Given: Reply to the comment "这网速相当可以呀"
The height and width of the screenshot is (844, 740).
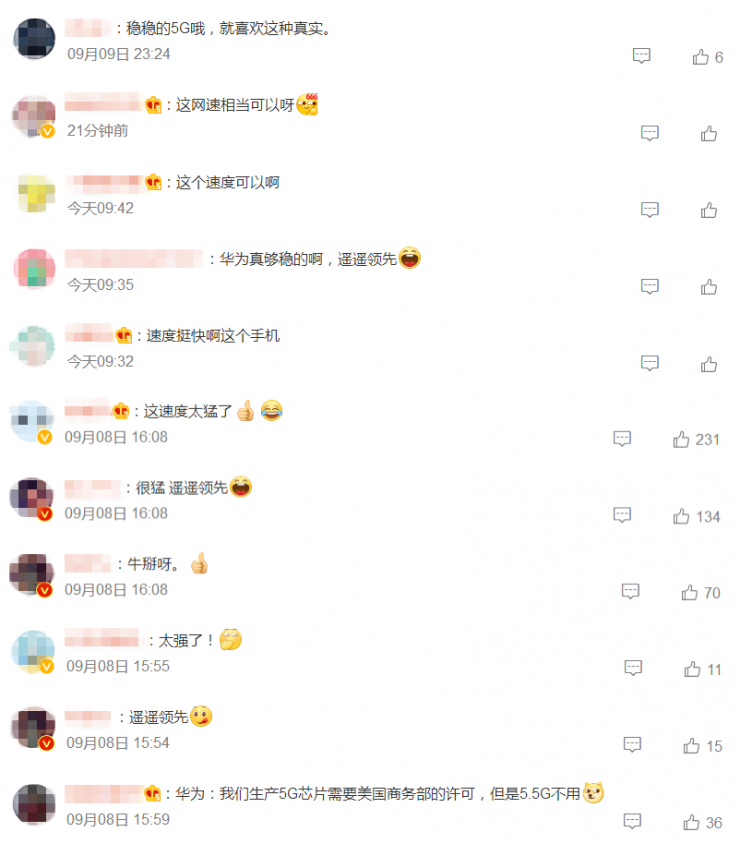Looking at the screenshot, I should [650, 133].
